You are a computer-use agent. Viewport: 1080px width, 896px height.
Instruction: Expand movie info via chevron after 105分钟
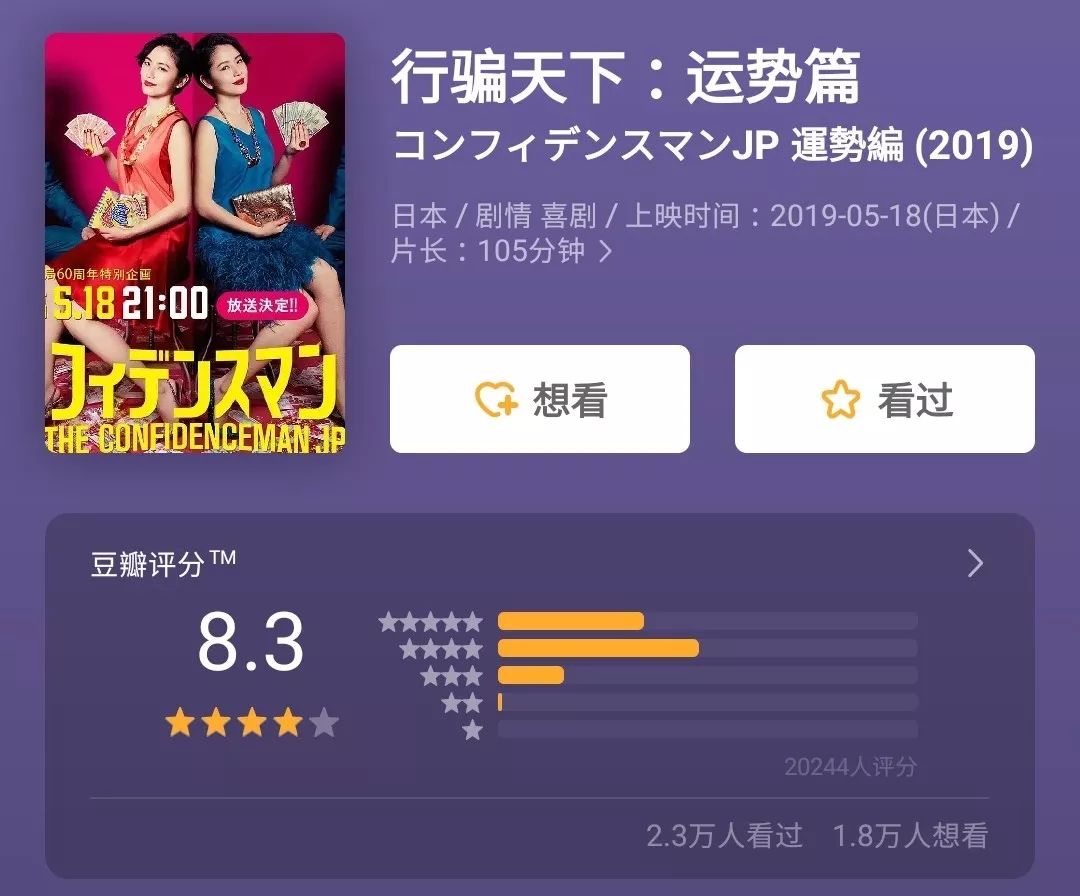tap(605, 251)
